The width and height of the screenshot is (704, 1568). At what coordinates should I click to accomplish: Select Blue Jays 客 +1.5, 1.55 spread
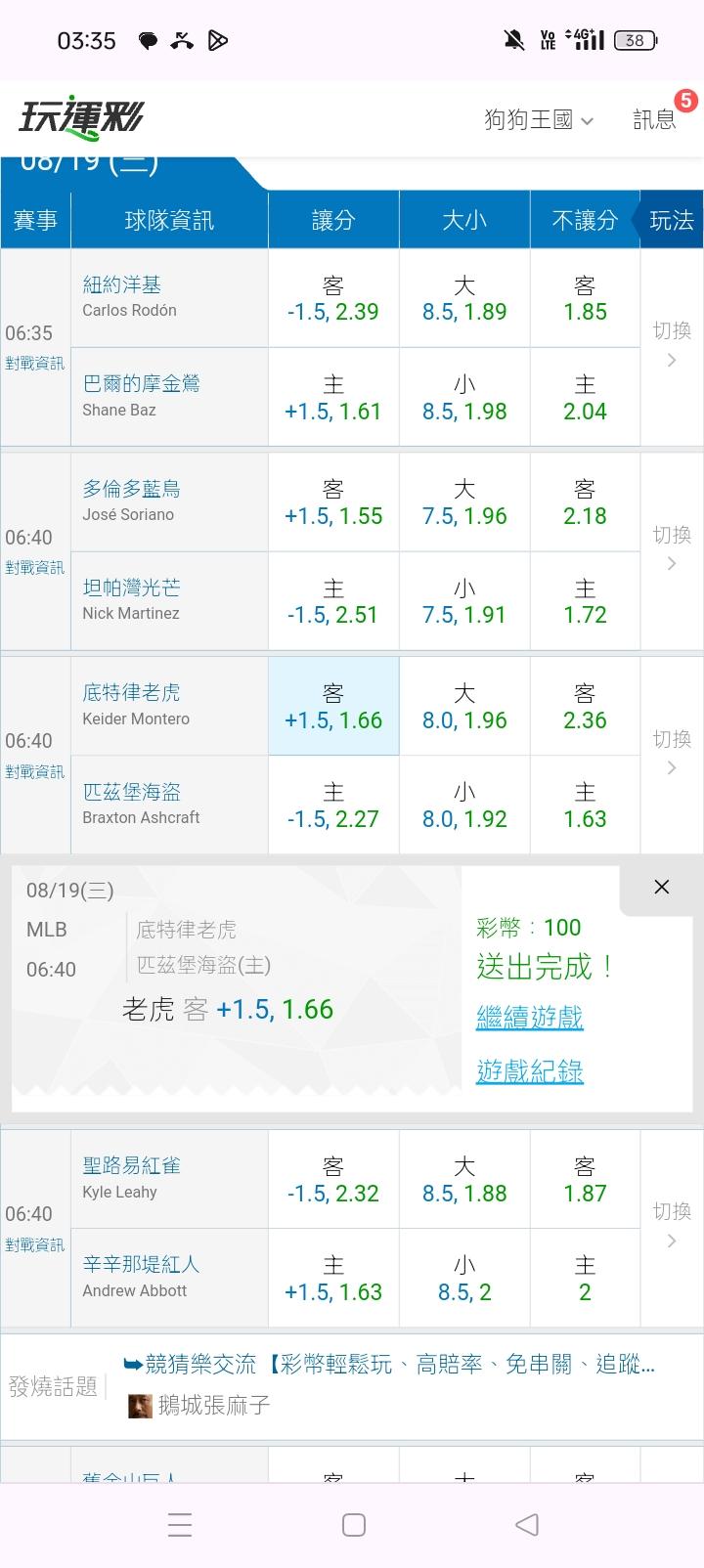pyautogui.click(x=333, y=502)
